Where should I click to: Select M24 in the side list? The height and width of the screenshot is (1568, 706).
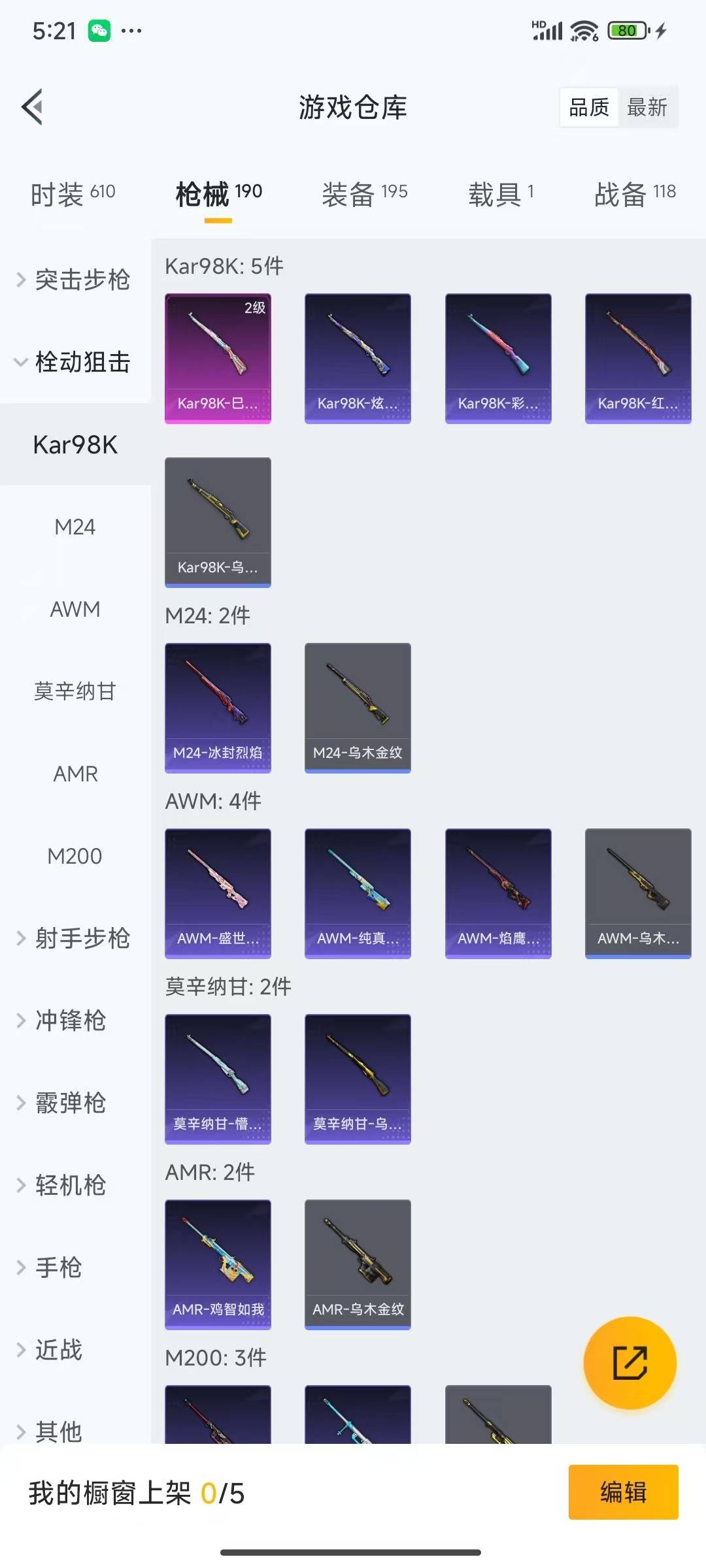tap(75, 527)
